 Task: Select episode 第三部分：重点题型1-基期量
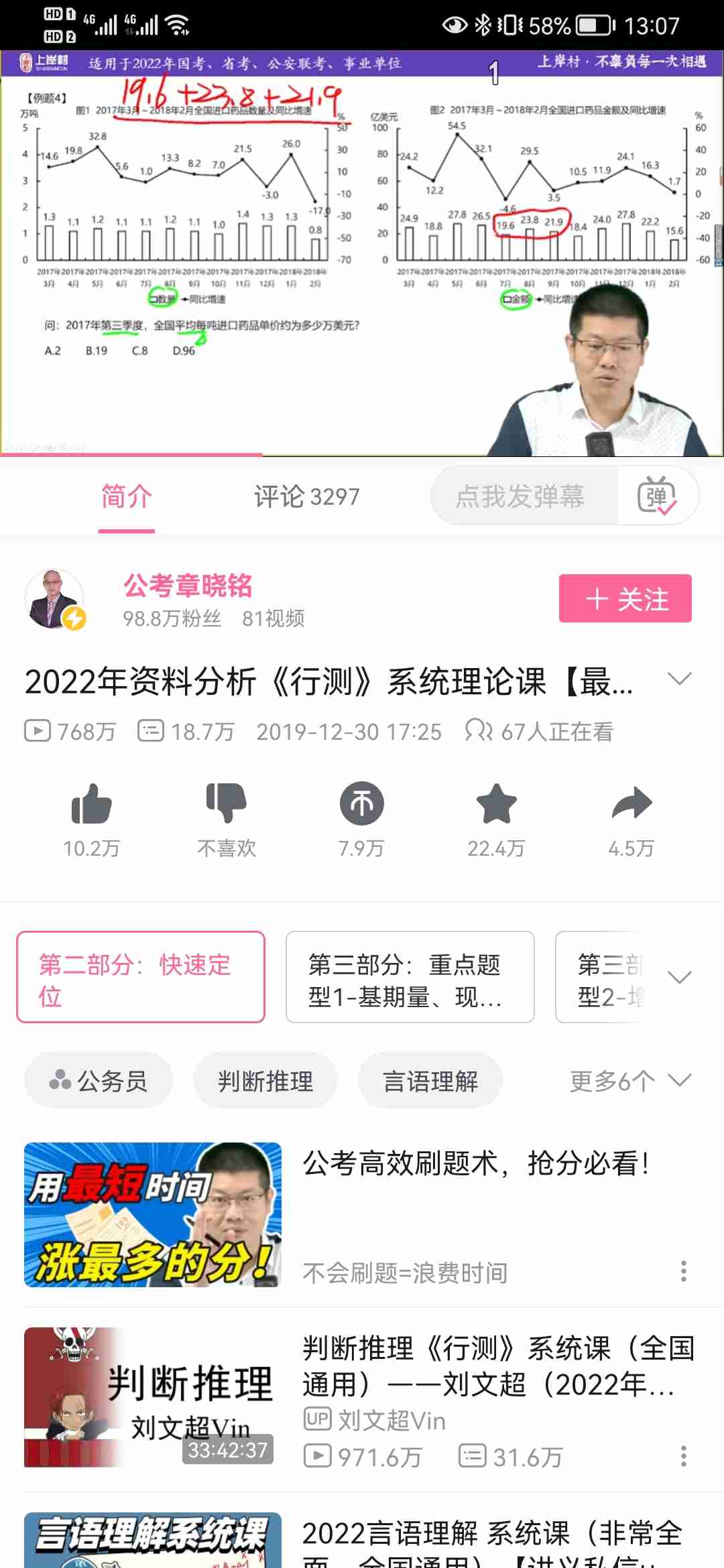pos(410,977)
